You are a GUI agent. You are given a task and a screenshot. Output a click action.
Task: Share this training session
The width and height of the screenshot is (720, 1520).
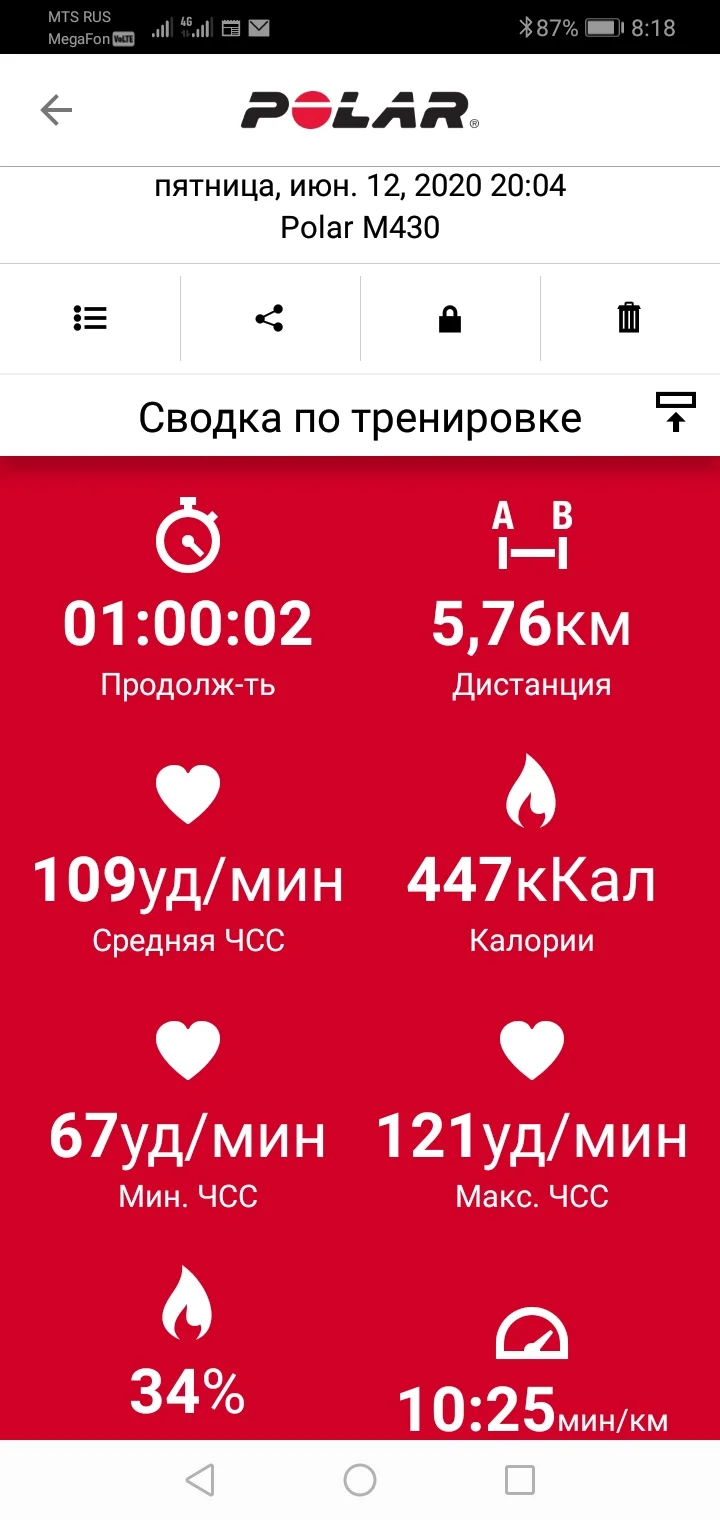pos(269,319)
